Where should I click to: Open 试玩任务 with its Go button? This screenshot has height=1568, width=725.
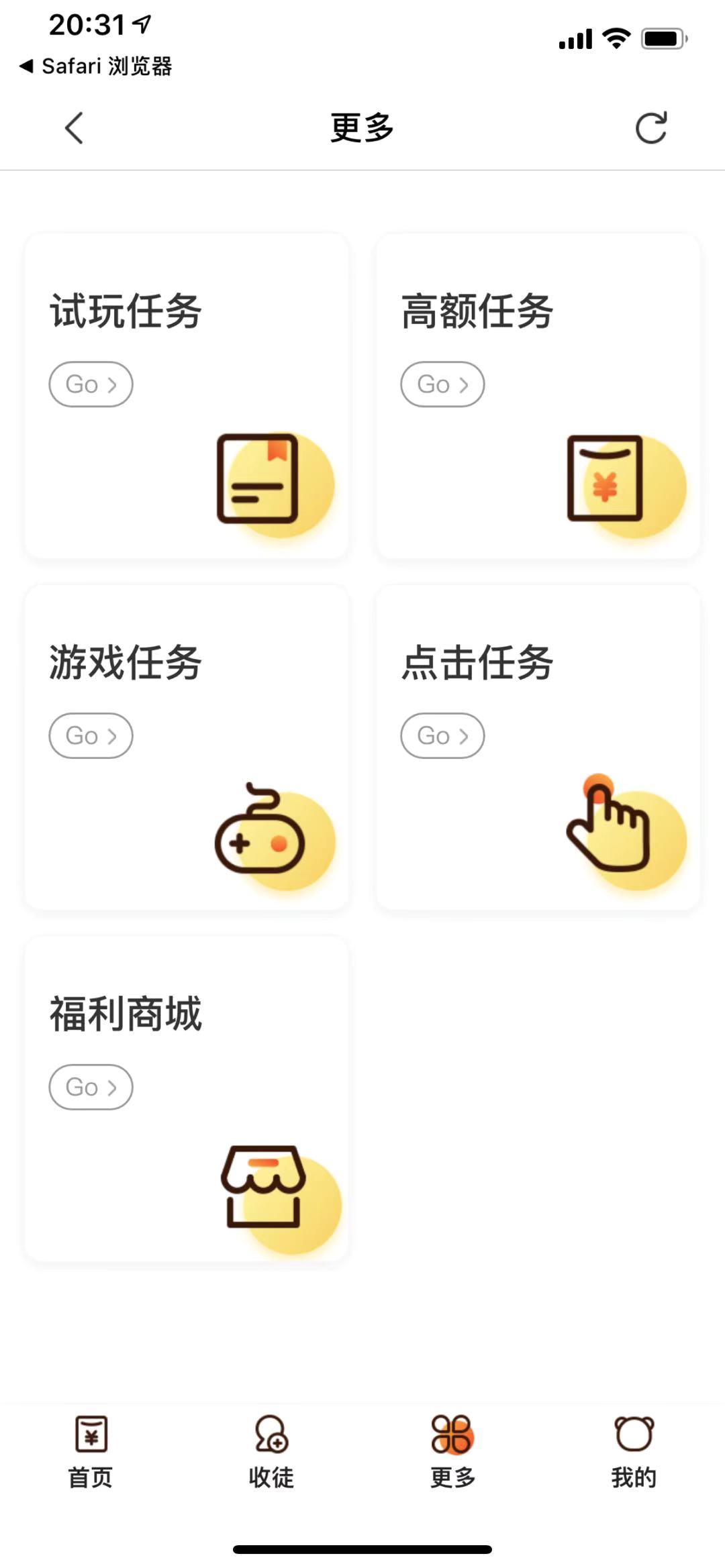tap(91, 383)
